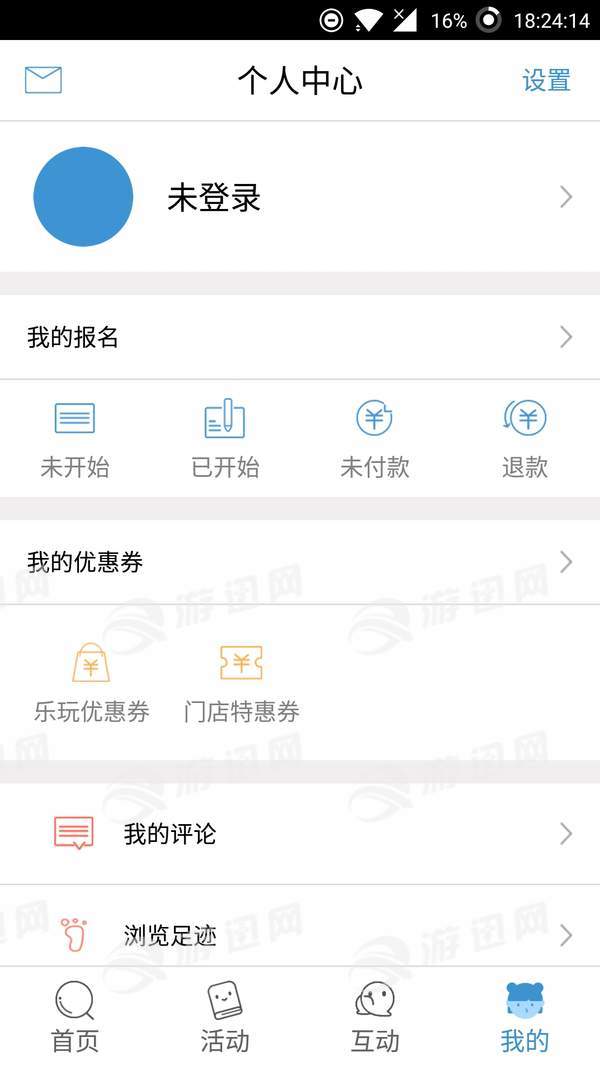Open the messages envelope icon
This screenshot has height=1067, width=600.
coord(43,80)
